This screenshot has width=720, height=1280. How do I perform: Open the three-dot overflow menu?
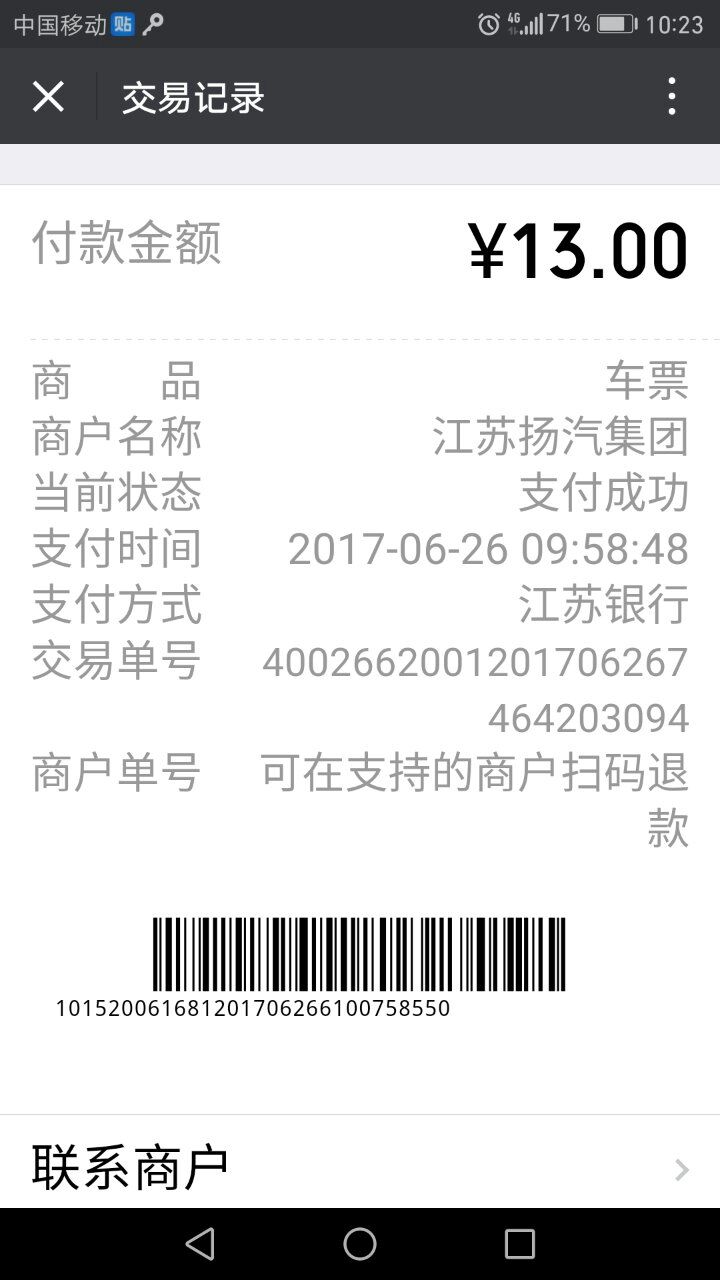coord(671,97)
